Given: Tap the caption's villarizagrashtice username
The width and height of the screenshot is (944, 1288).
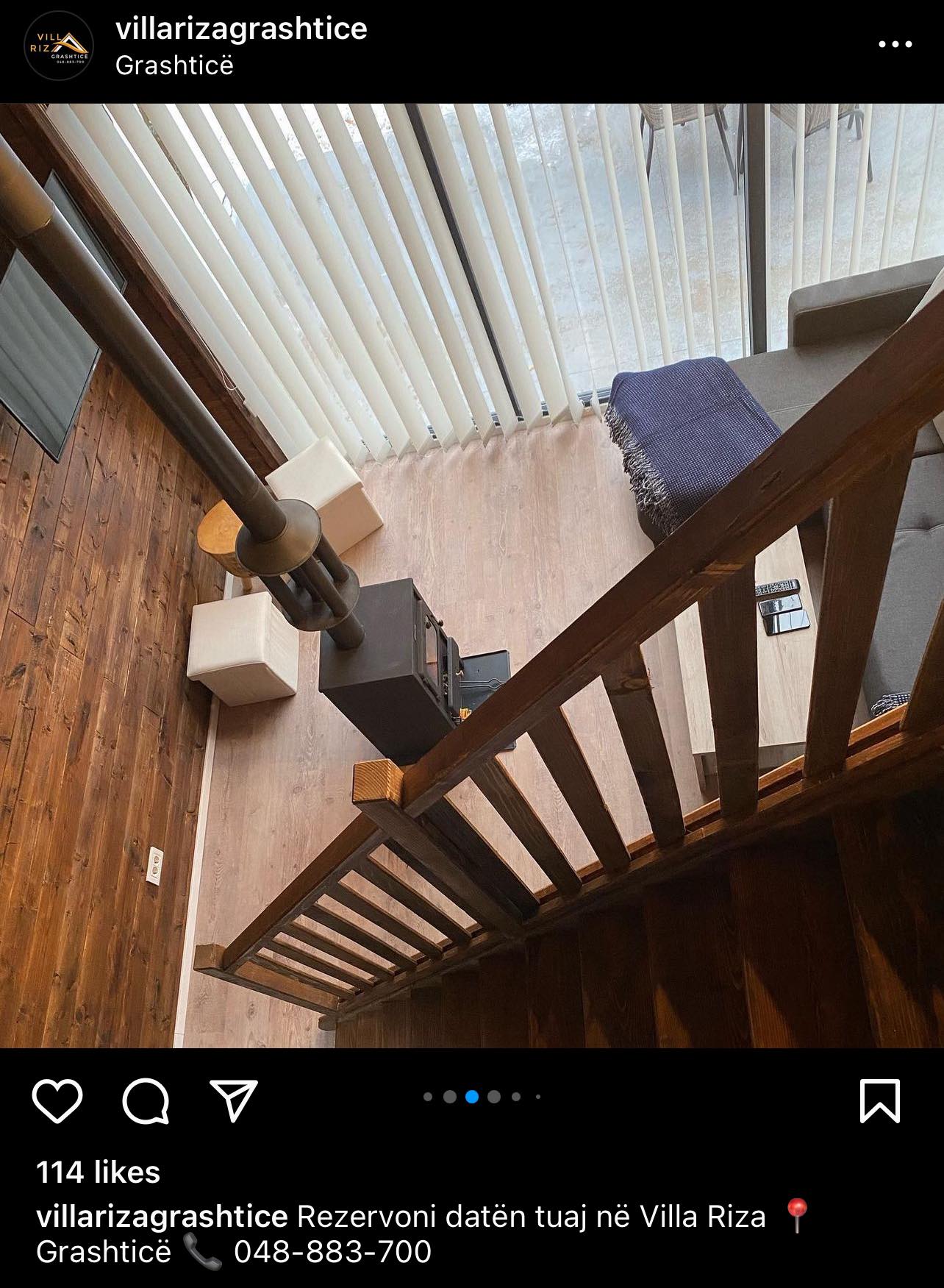Looking at the screenshot, I should click(x=162, y=1217).
